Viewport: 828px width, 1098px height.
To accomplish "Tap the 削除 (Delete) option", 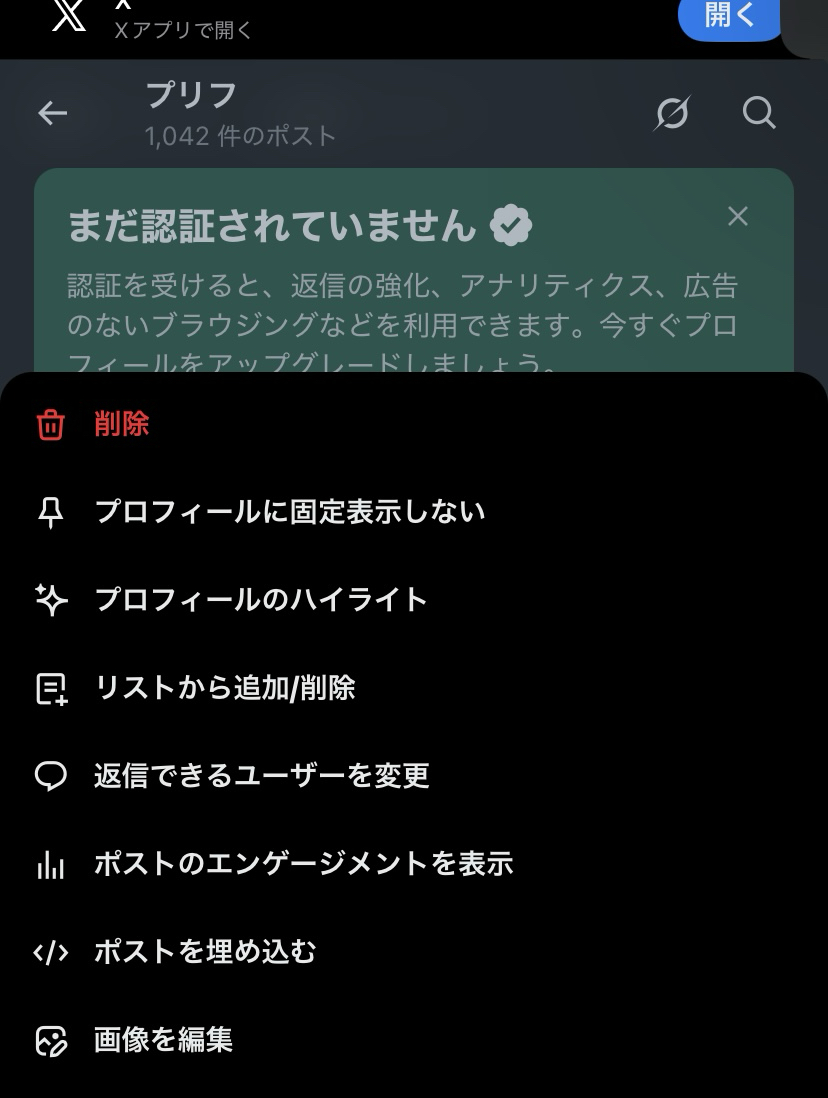I will click(x=121, y=425).
